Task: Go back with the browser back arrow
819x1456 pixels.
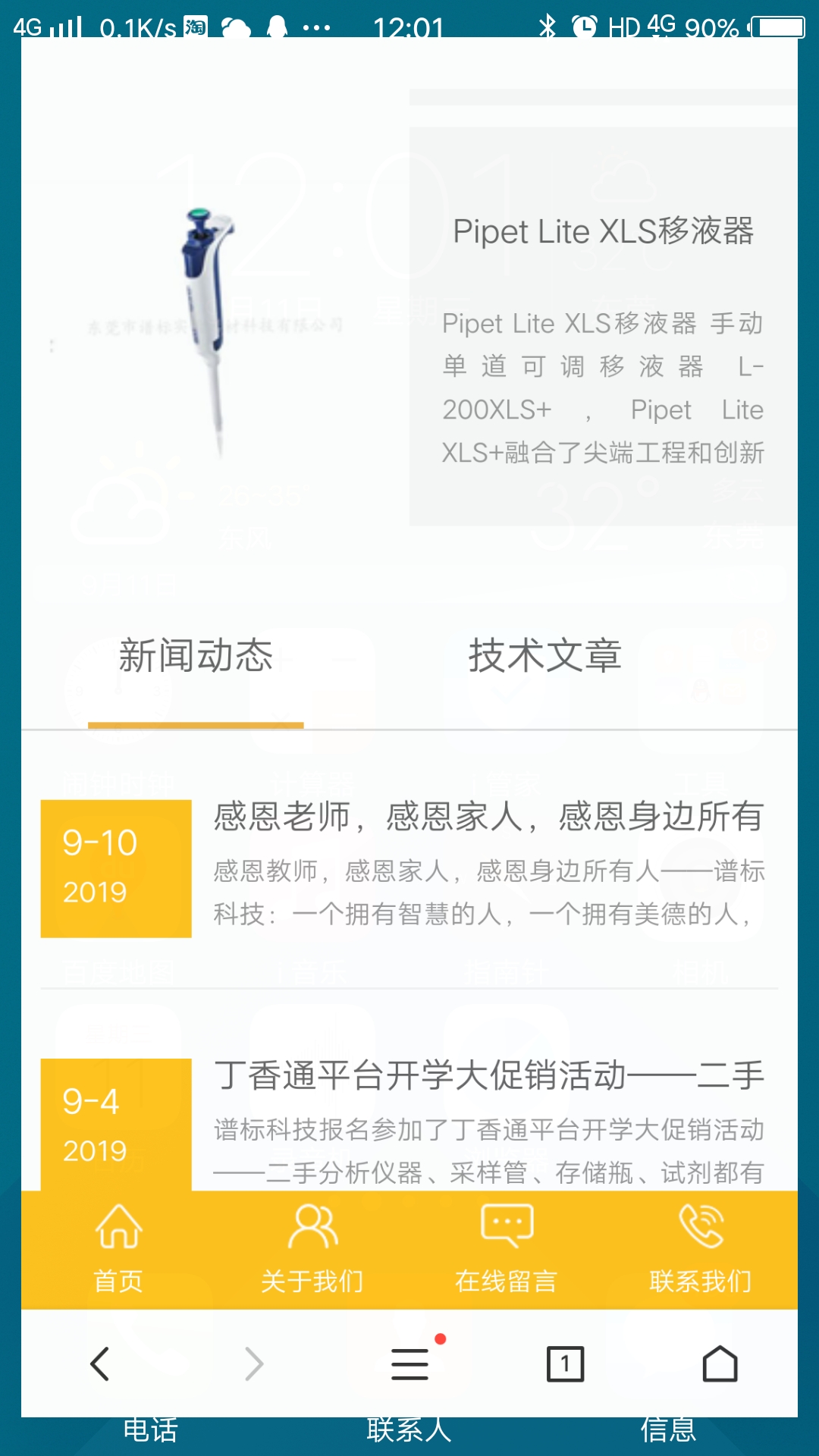Action: coord(100,1364)
